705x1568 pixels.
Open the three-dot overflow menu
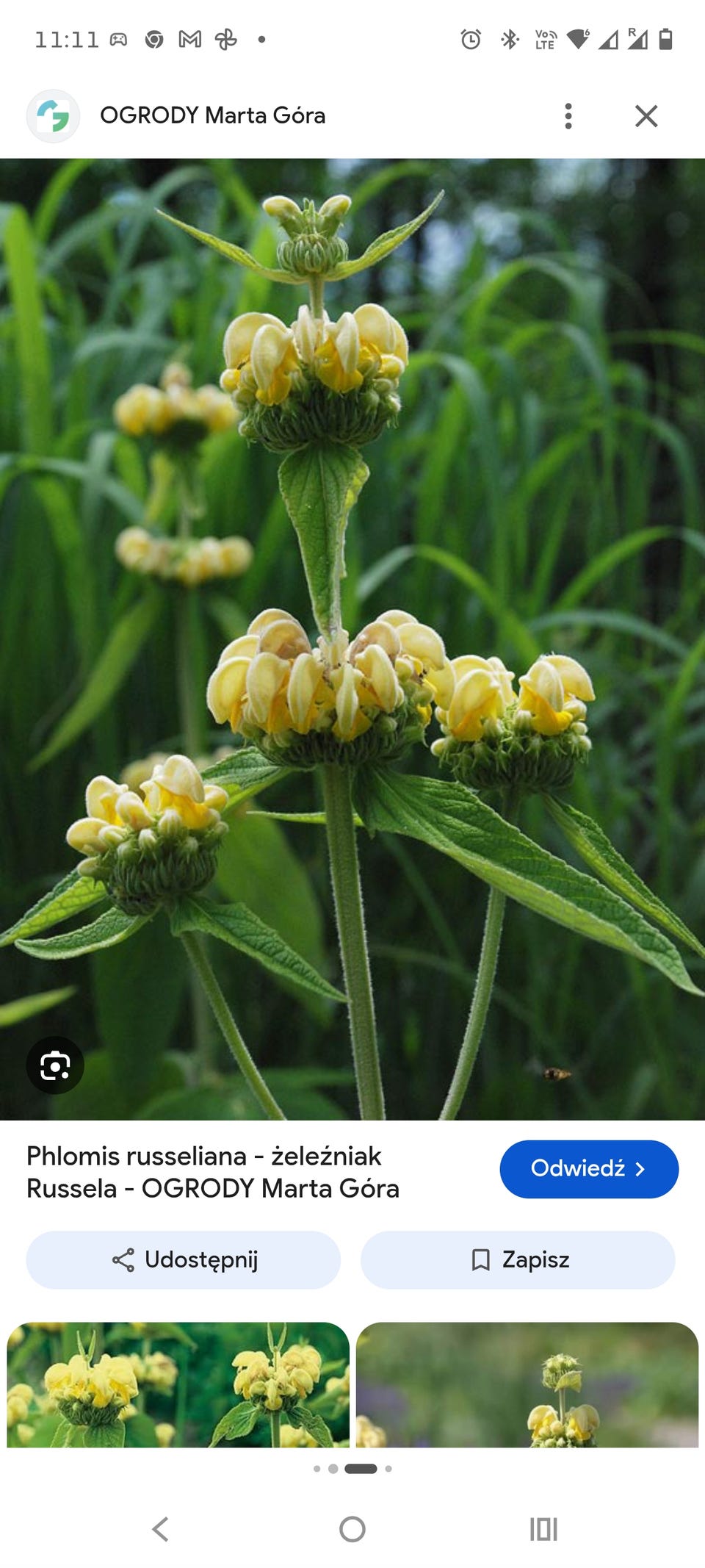pyautogui.click(x=568, y=116)
